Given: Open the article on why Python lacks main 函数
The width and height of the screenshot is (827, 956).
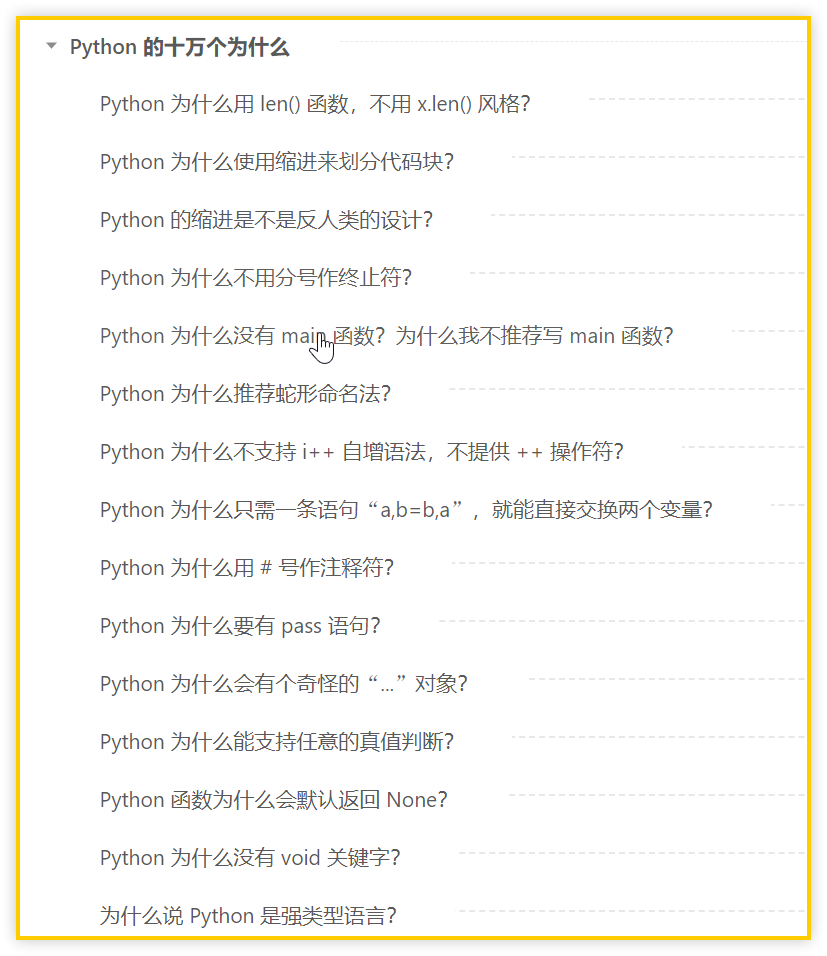Looking at the screenshot, I should 386,336.
